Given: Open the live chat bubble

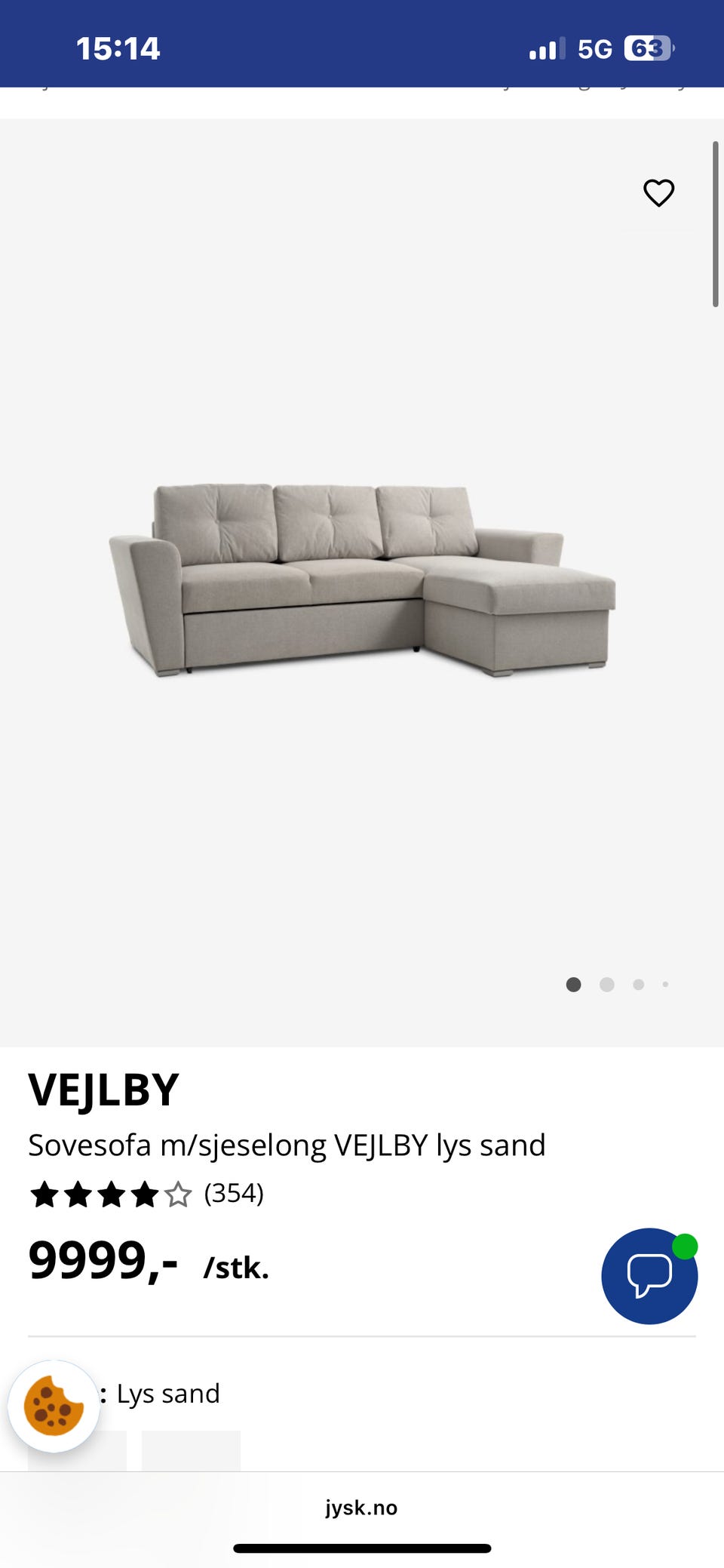Looking at the screenshot, I should (649, 1276).
